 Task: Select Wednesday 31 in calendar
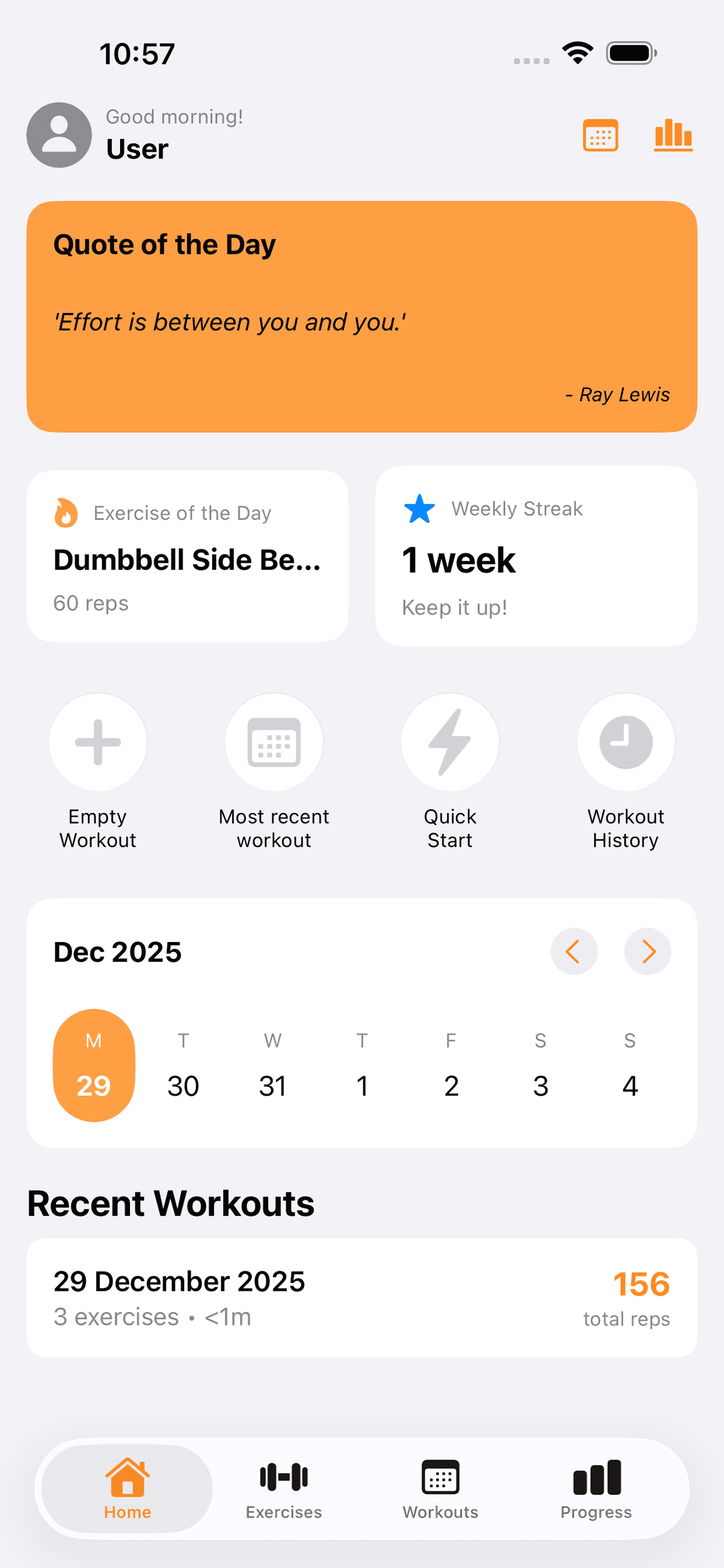tap(273, 1066)
